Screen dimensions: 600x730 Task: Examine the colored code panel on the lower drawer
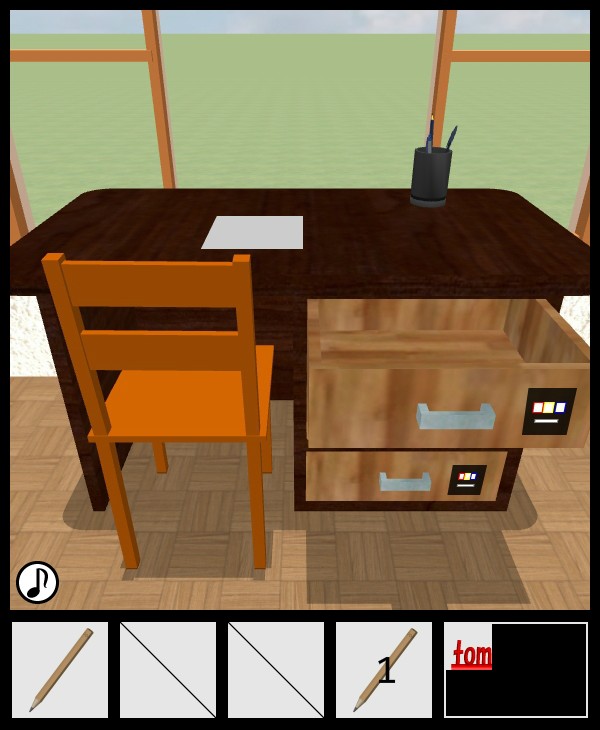click(x=466, y=479)
